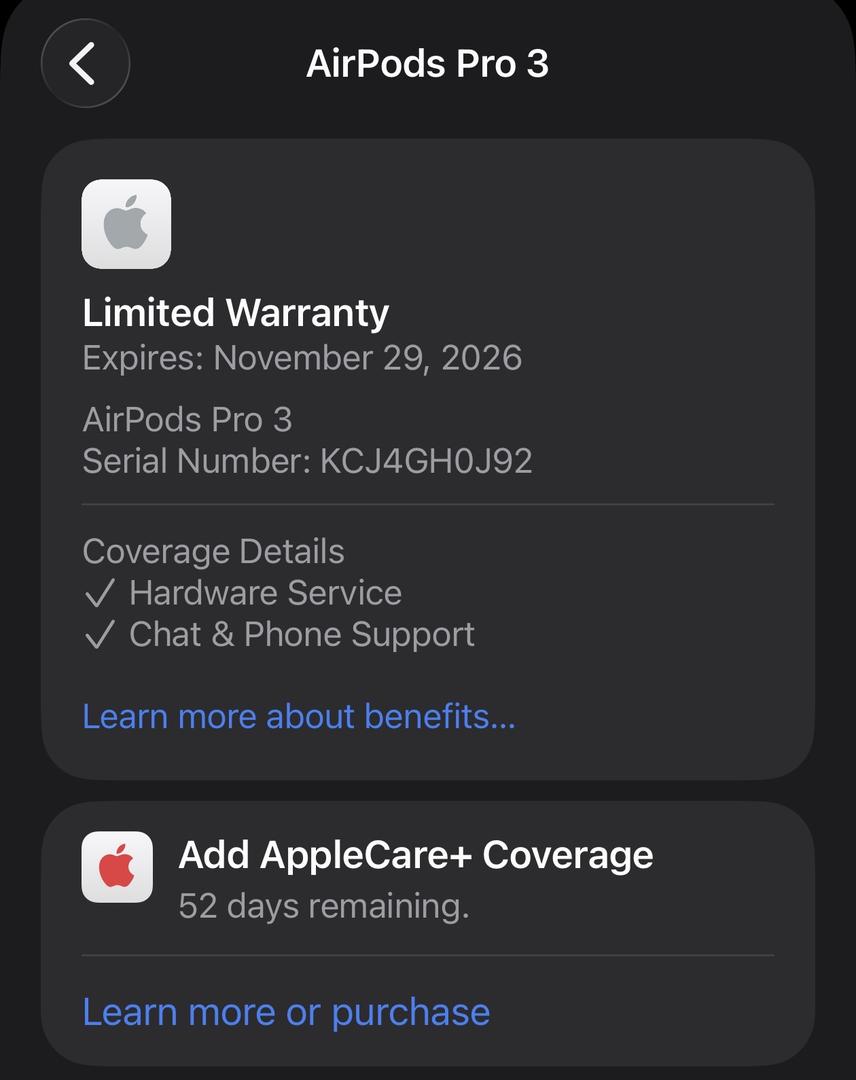The width and height of the screenshot is (856, 1080).
Task: Open Learn more about benefits link
Action: [298, 716]
